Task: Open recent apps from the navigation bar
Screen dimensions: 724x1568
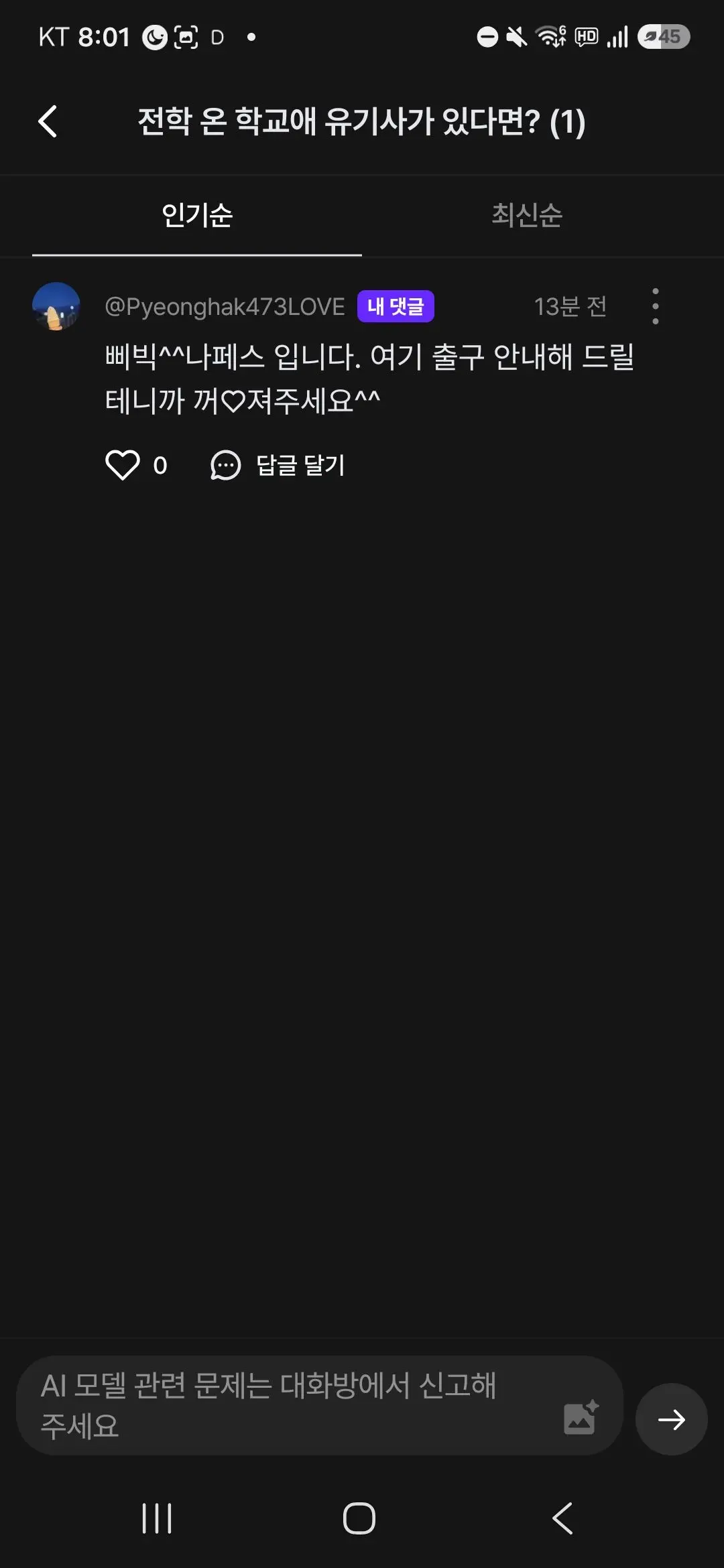Action: [157, 1518]
